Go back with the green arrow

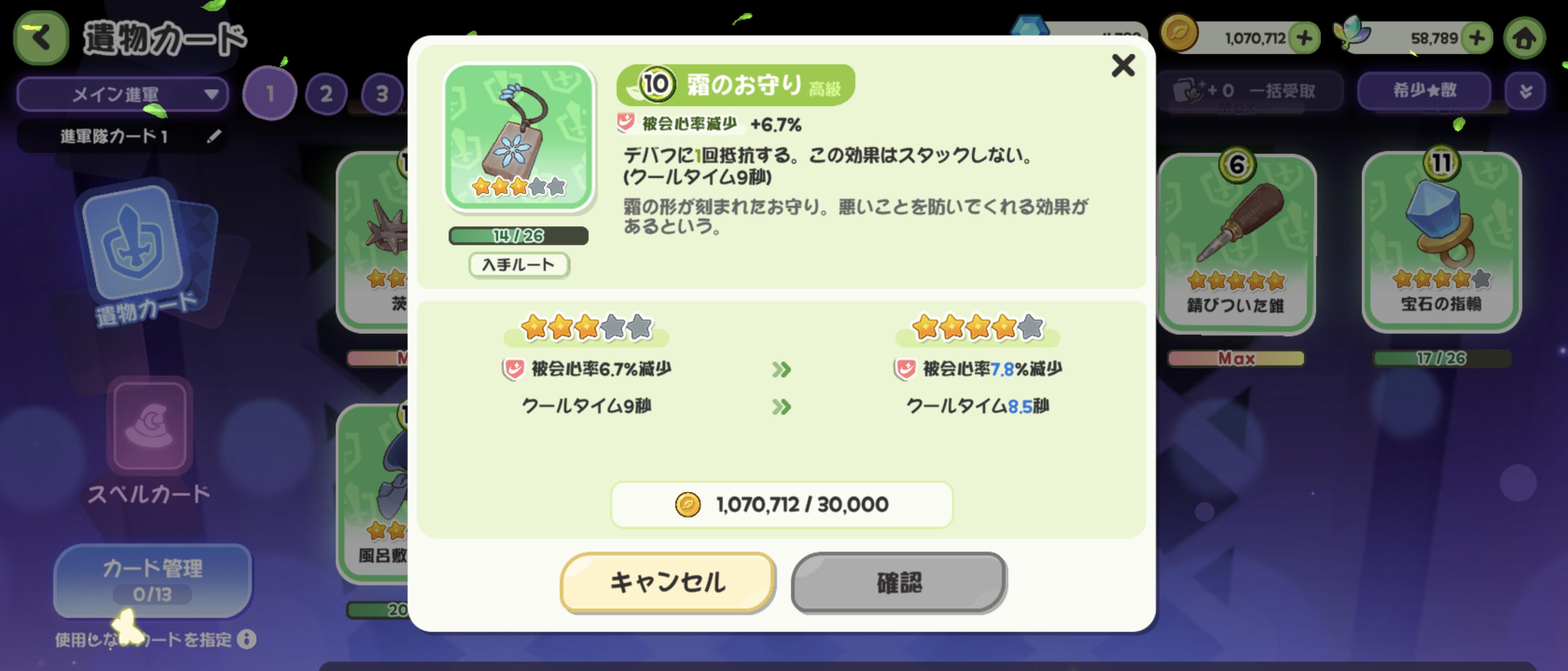pos(41,38)
